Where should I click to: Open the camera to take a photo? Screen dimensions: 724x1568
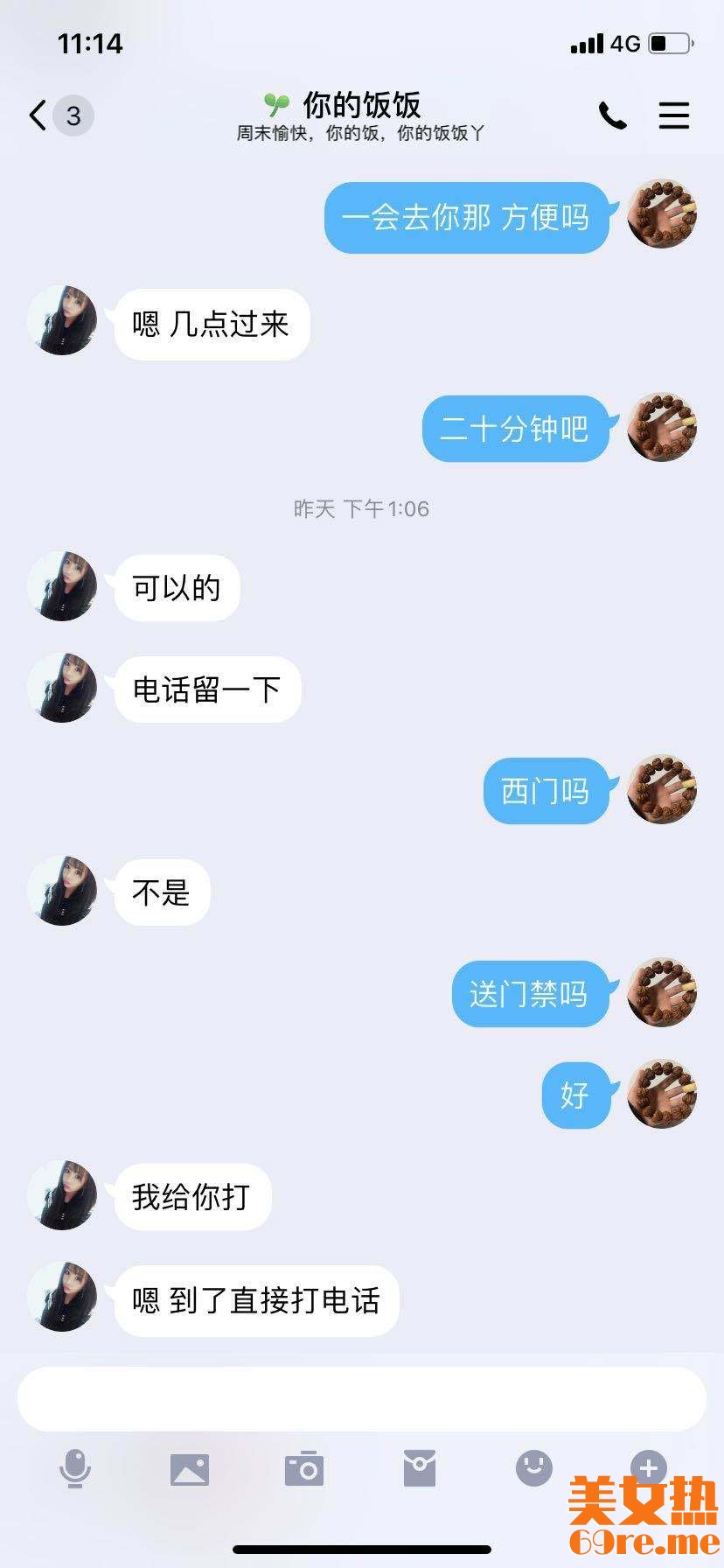[304, 1469]
